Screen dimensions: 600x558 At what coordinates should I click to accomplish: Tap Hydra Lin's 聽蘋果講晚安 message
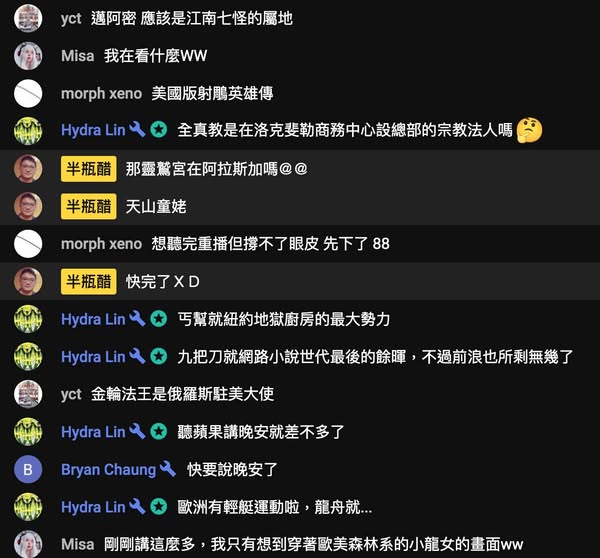[260, 432]
